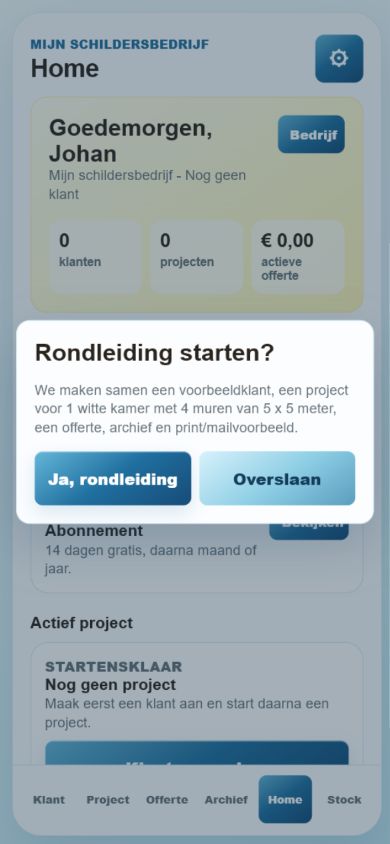Open the Offerte tab
The height and width of the screenshot is (844, 390).
click(x=167, y=799)
